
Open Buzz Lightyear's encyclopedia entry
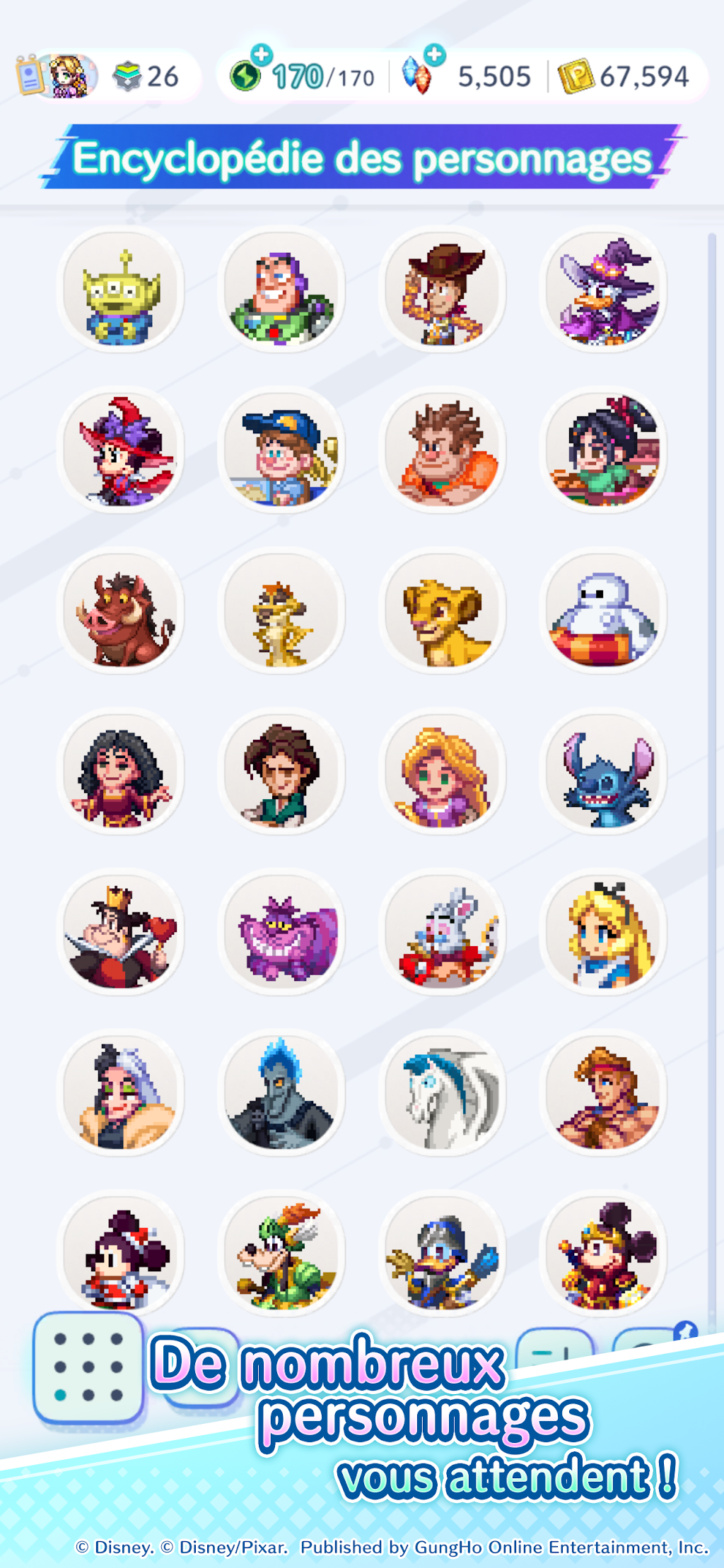click(x=282, y=290)
